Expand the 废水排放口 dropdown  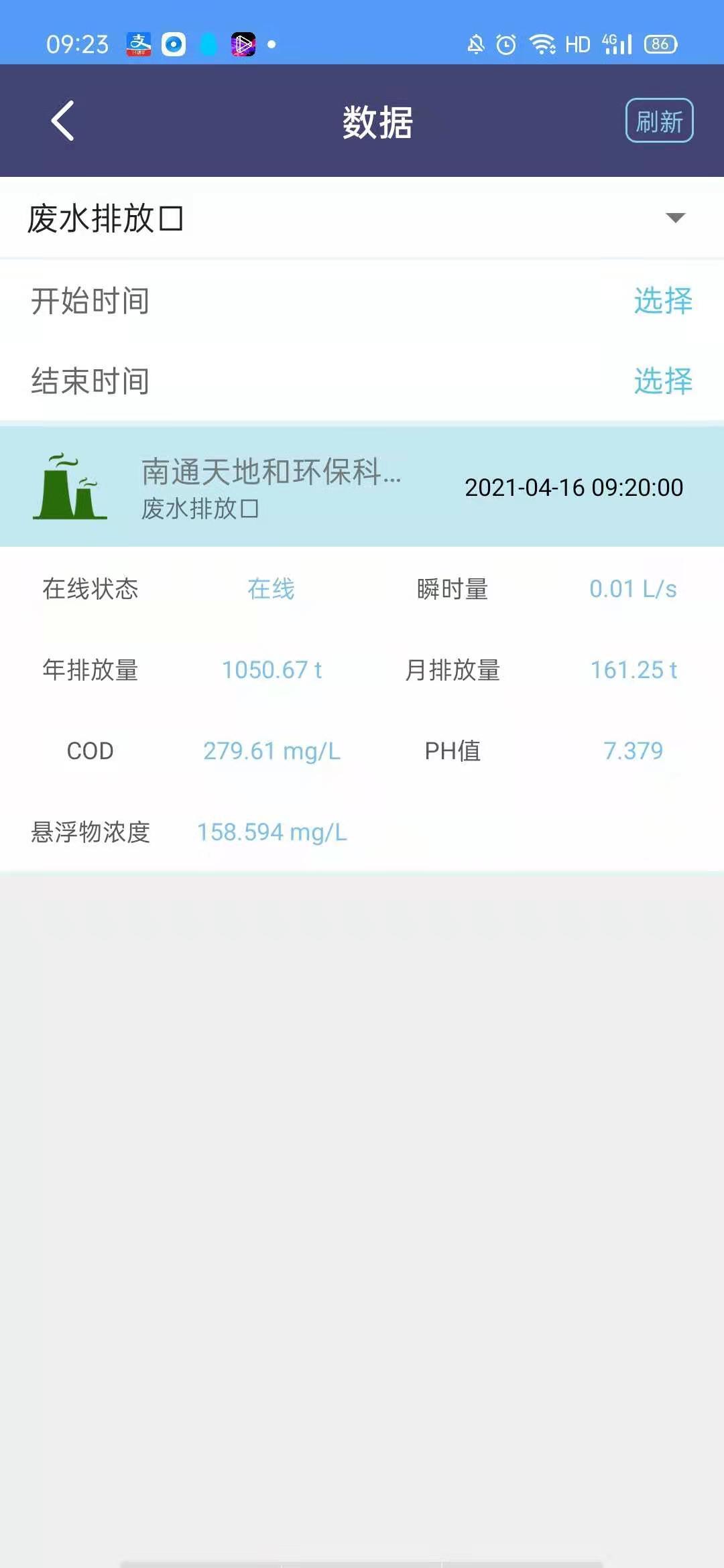pyautogui.click(x=362, y=218)
